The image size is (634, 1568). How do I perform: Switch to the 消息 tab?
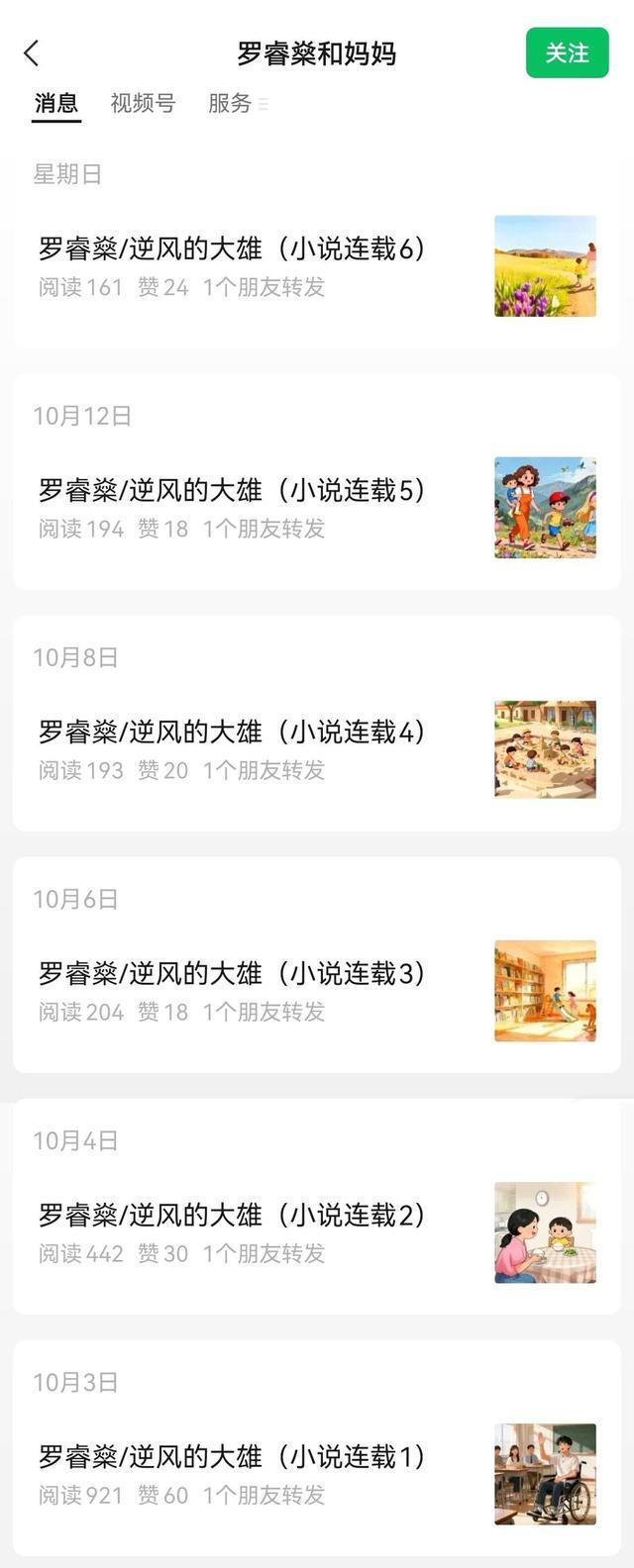tap(56, 103)
